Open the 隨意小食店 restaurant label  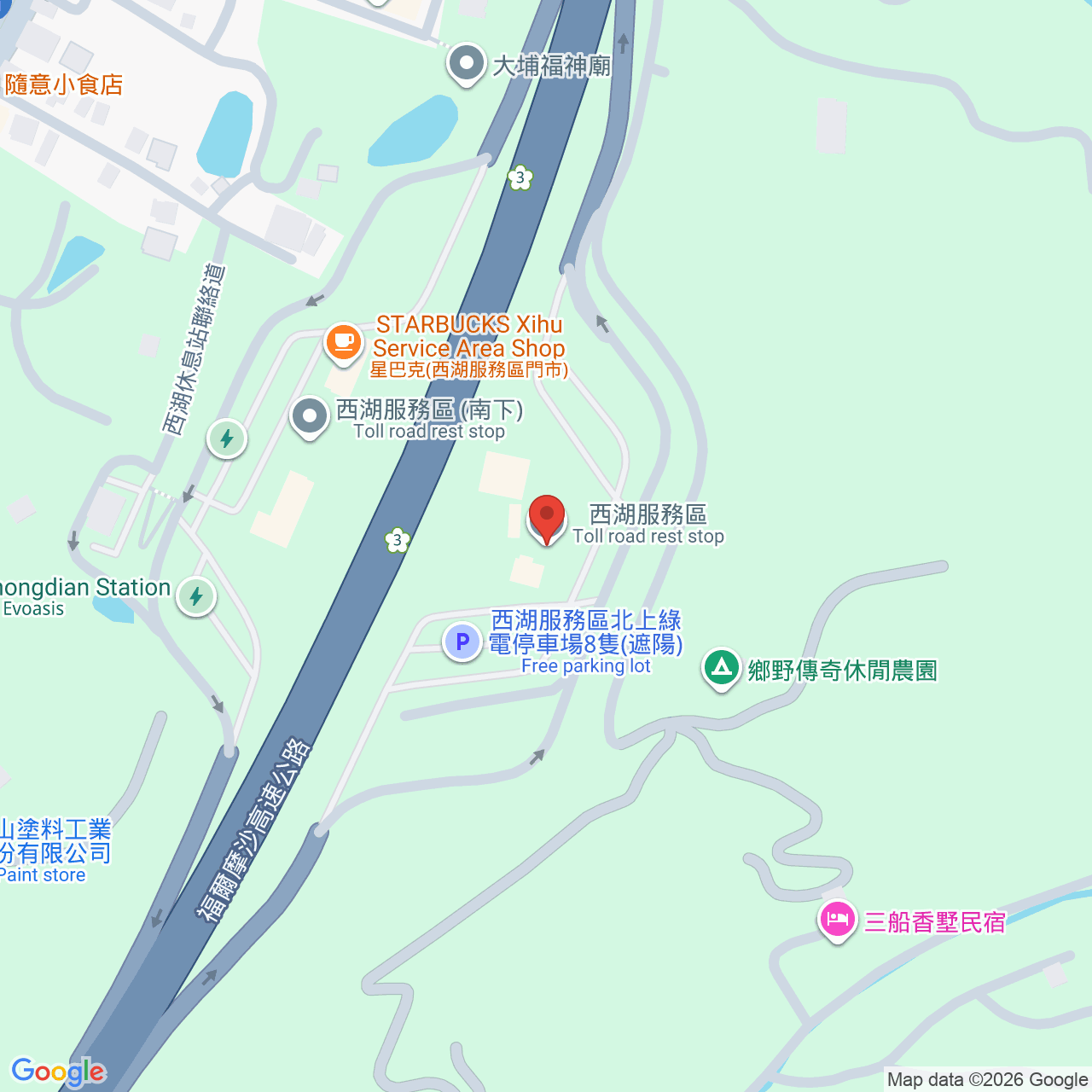[x=64, y=84]
